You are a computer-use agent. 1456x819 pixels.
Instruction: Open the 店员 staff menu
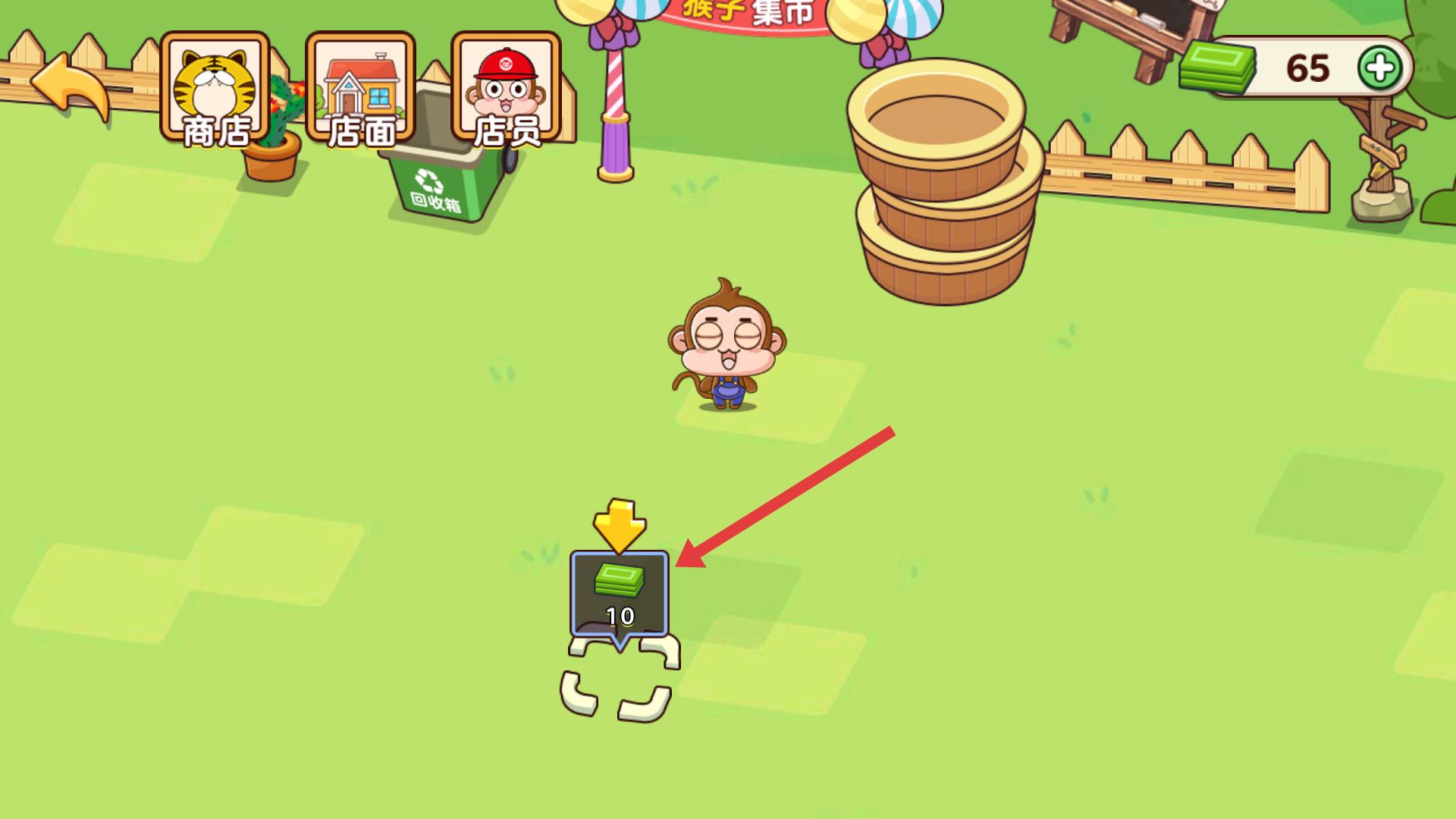tap(506, 89)
